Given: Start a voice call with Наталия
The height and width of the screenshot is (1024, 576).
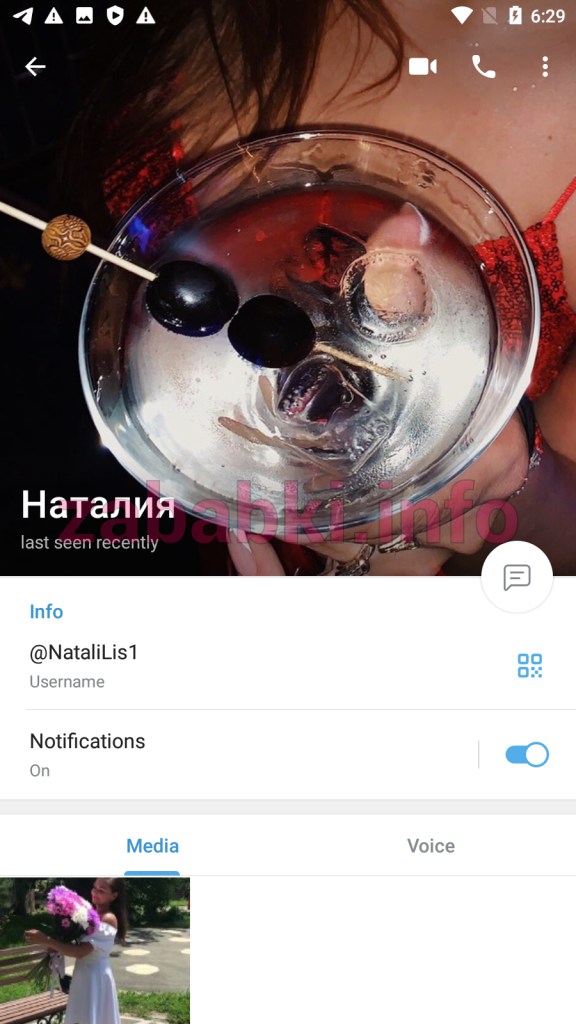Looking at the screenshot, I should point(484,66).
